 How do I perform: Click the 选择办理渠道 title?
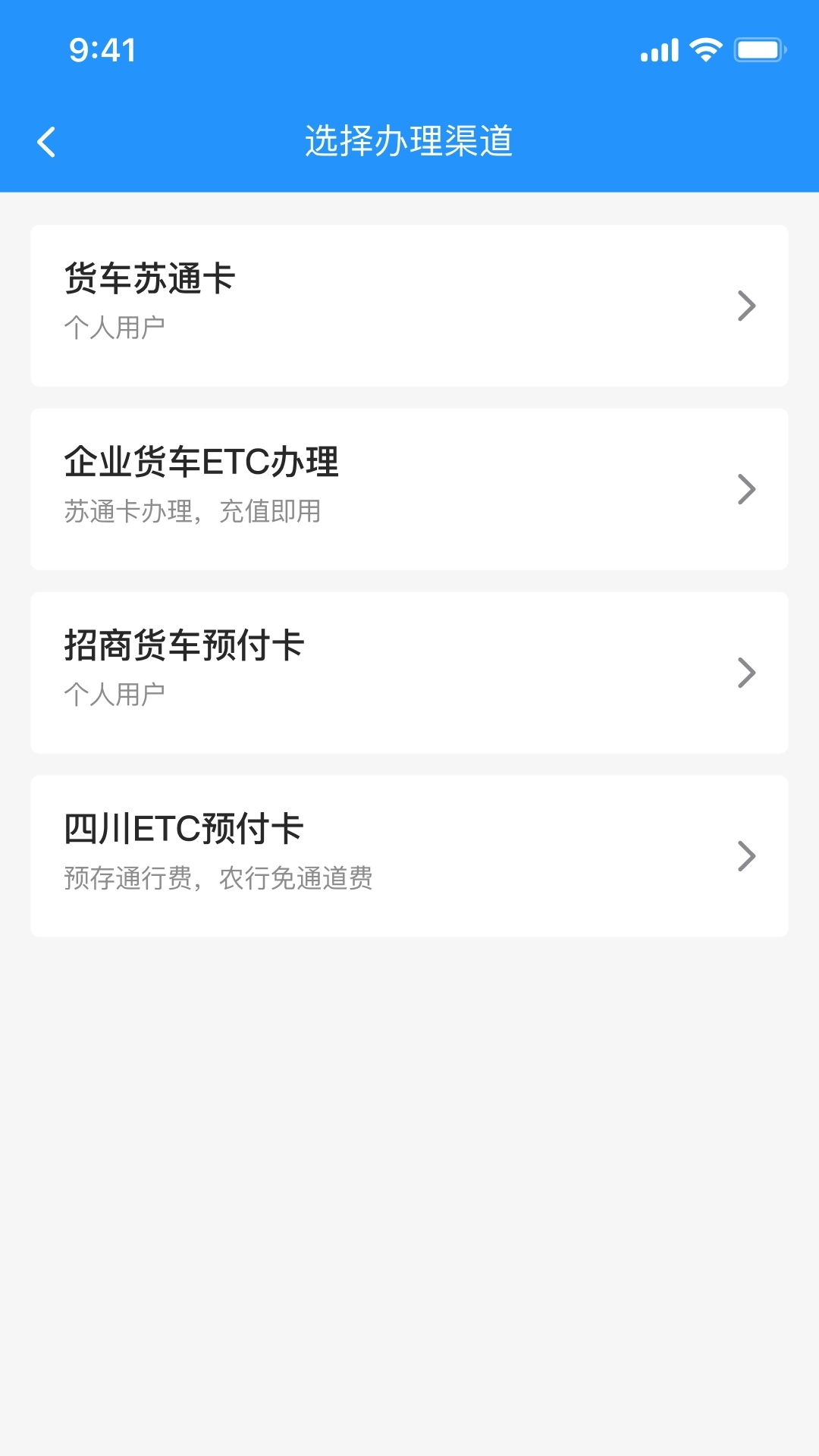(x=409, y=141)
